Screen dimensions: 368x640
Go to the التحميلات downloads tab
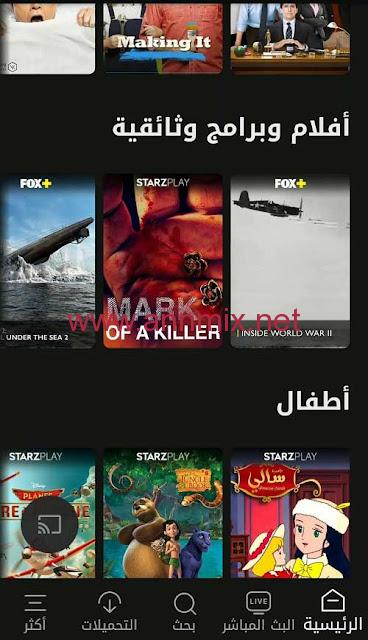pyautogui.click(x=109, y=611)
